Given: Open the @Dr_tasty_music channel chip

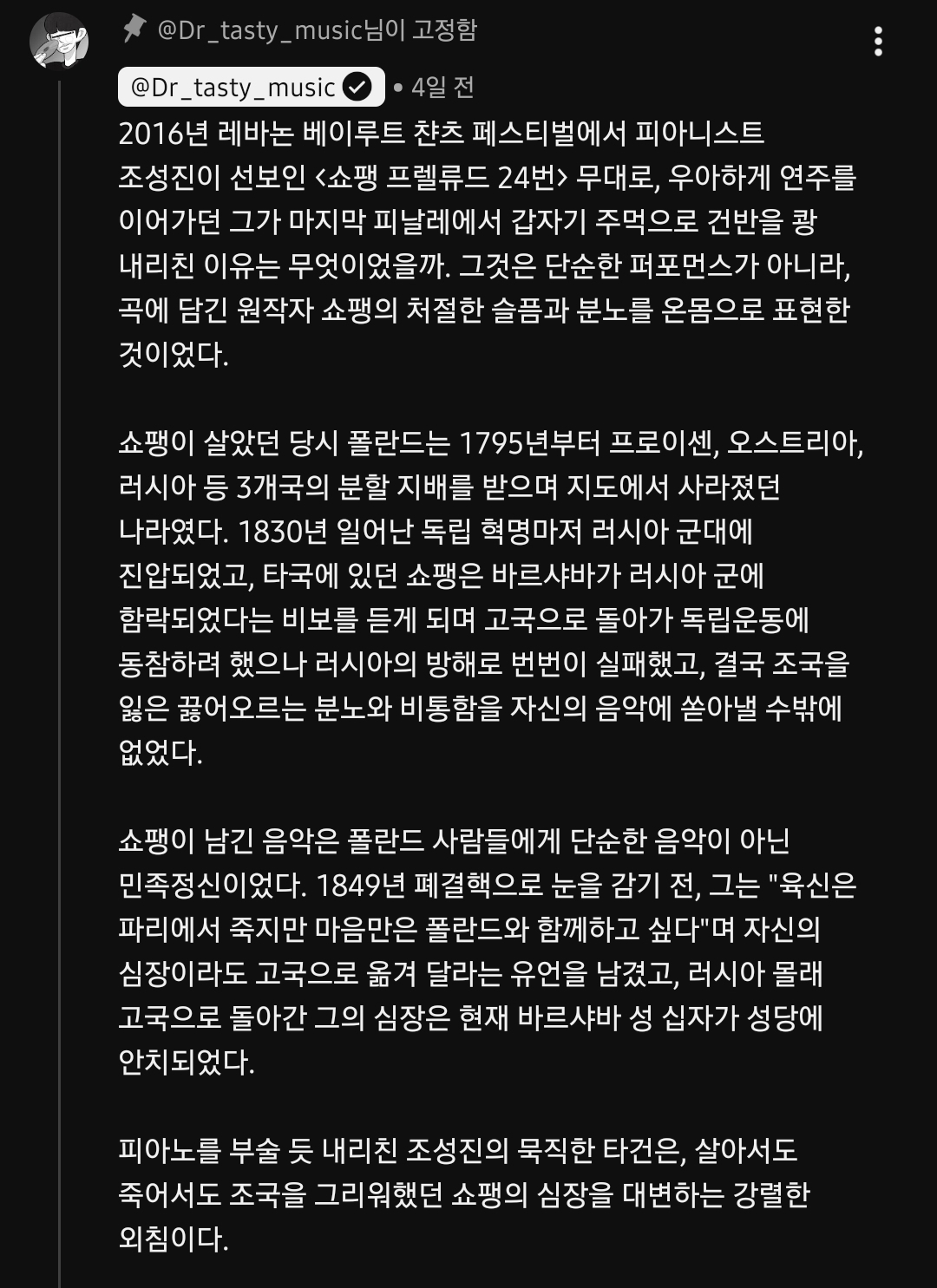Looking at the screenshot, I should tap(252, 87).
